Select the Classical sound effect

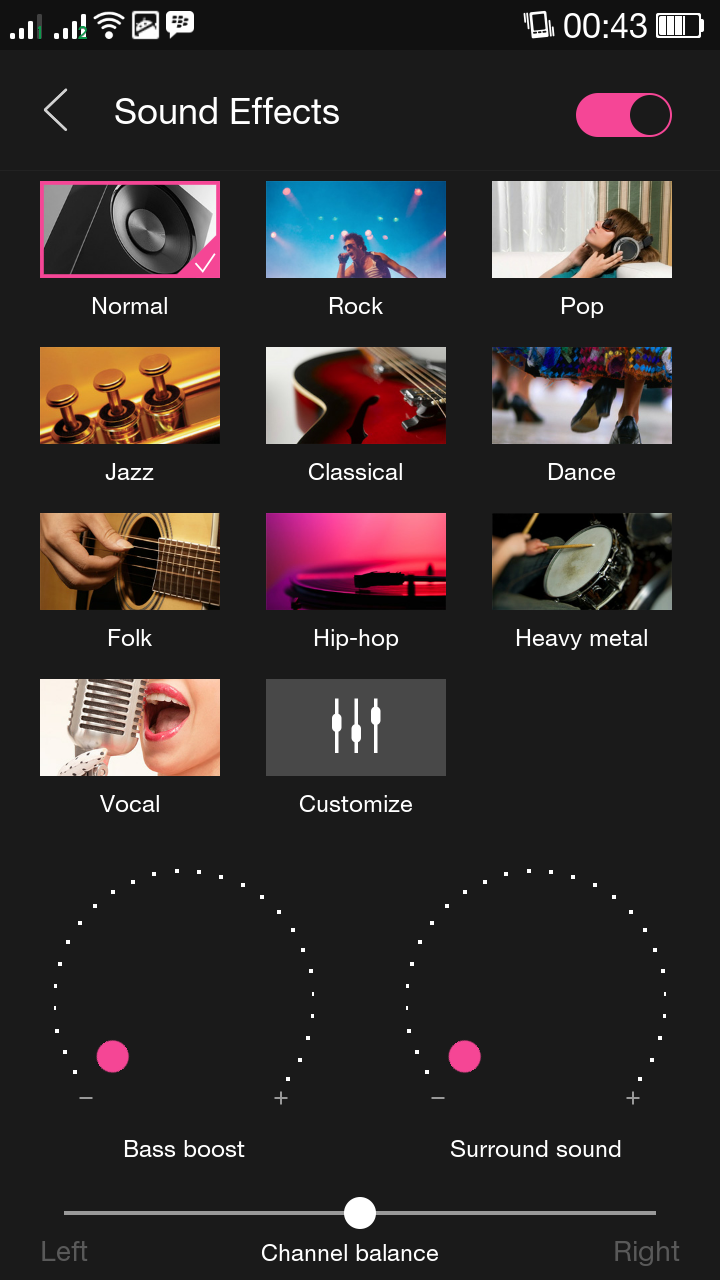355,395
